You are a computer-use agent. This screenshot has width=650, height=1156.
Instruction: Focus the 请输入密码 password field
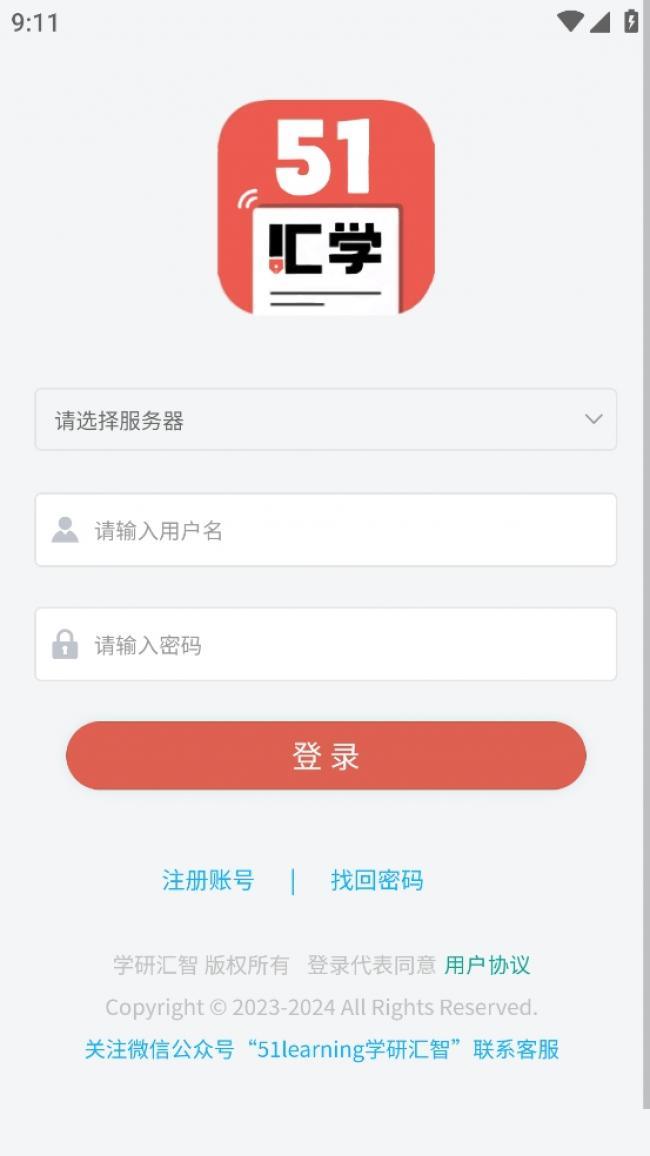(x=340, y=645)
